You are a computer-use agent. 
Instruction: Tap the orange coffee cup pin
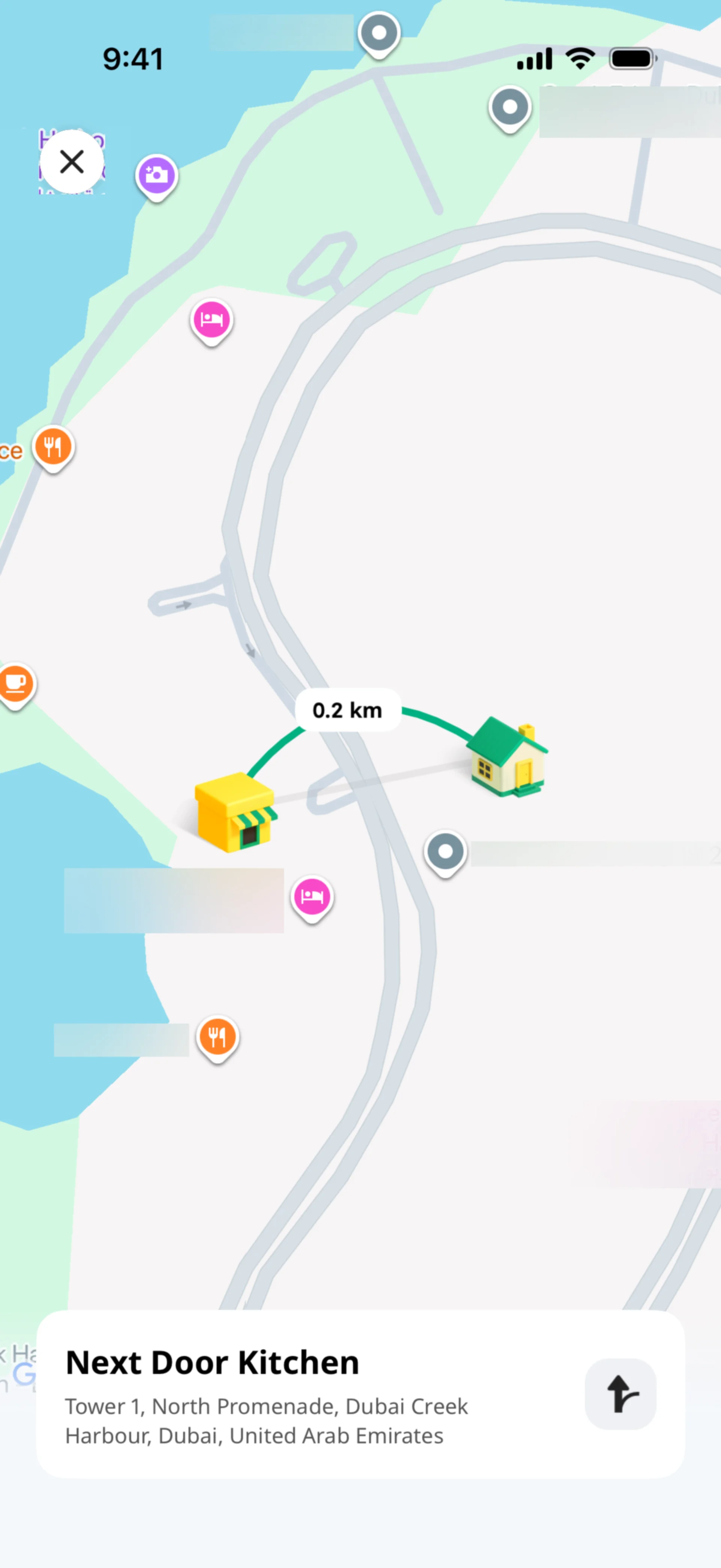[16, 684]
